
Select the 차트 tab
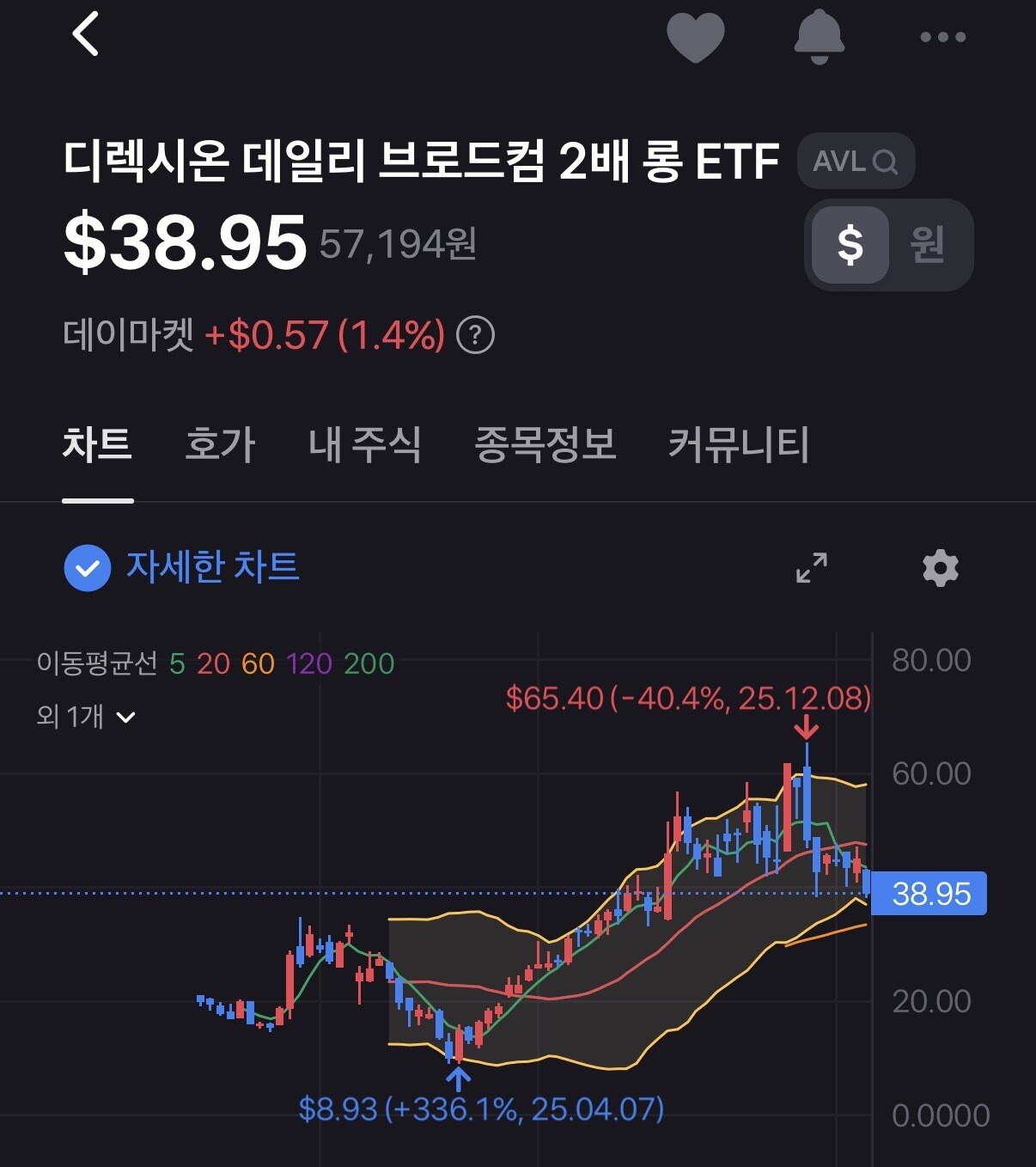point(97,445)
